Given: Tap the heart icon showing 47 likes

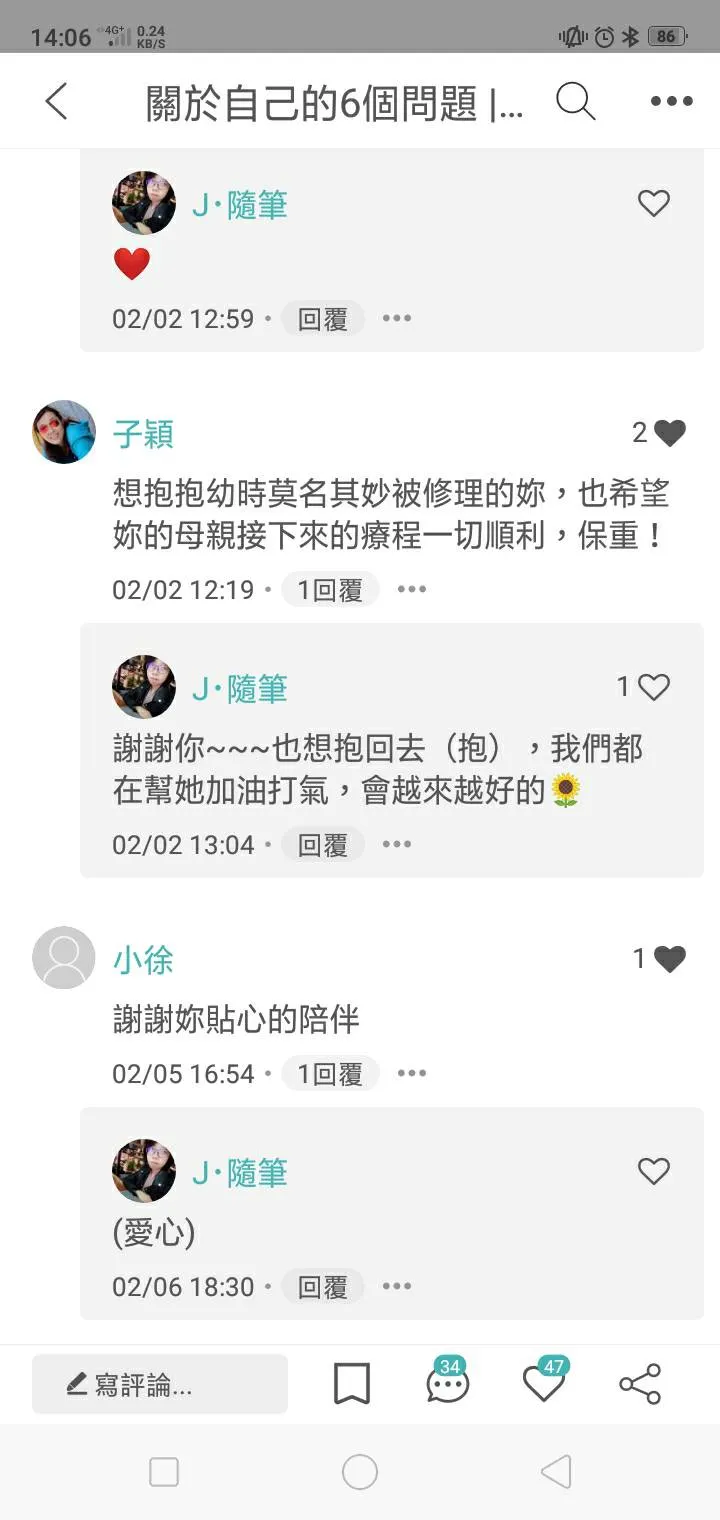Looking at the screenshot, I should [x=543, y=1383].
